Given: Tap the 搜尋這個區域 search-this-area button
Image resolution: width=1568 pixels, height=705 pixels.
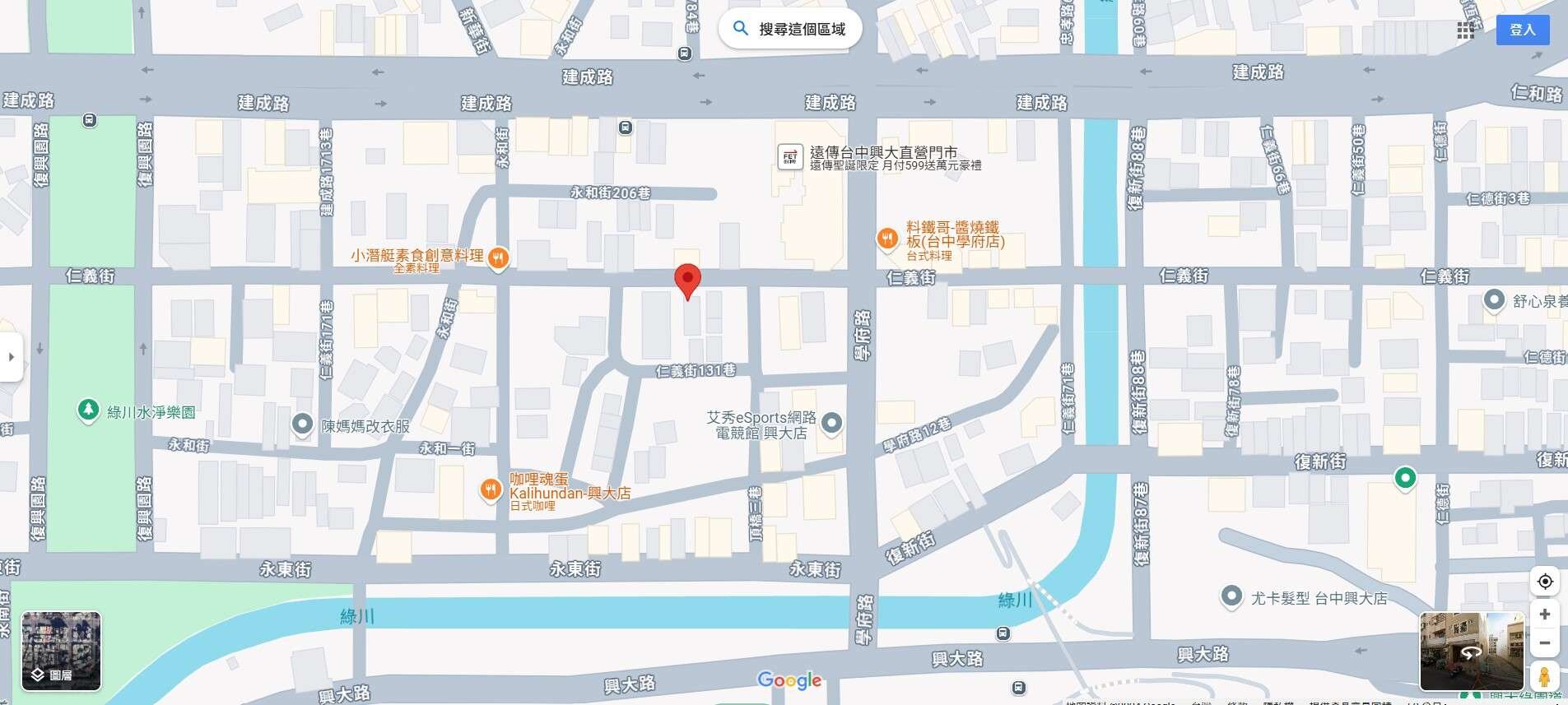Looking at the screenshot, I should pos(790,30).
